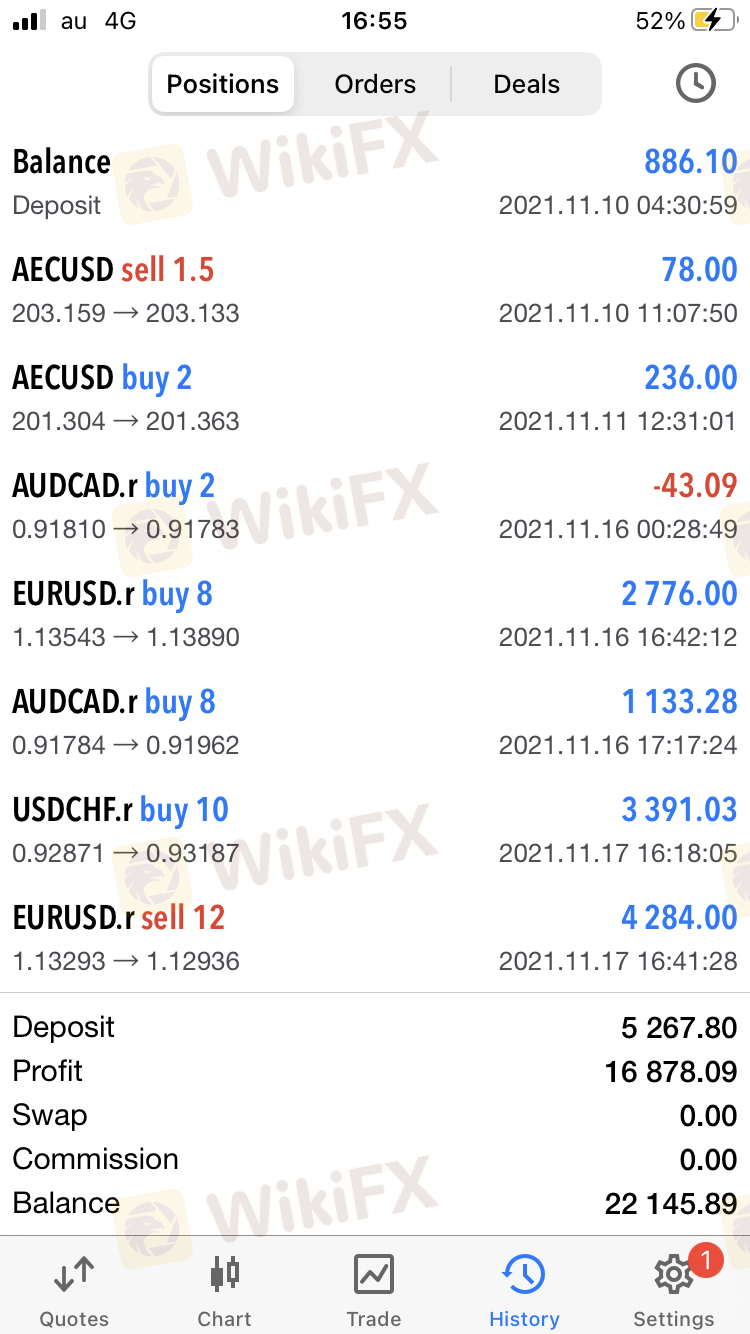
Task: Expand the EURUSD.r buy 8 position
Action: 375,614
